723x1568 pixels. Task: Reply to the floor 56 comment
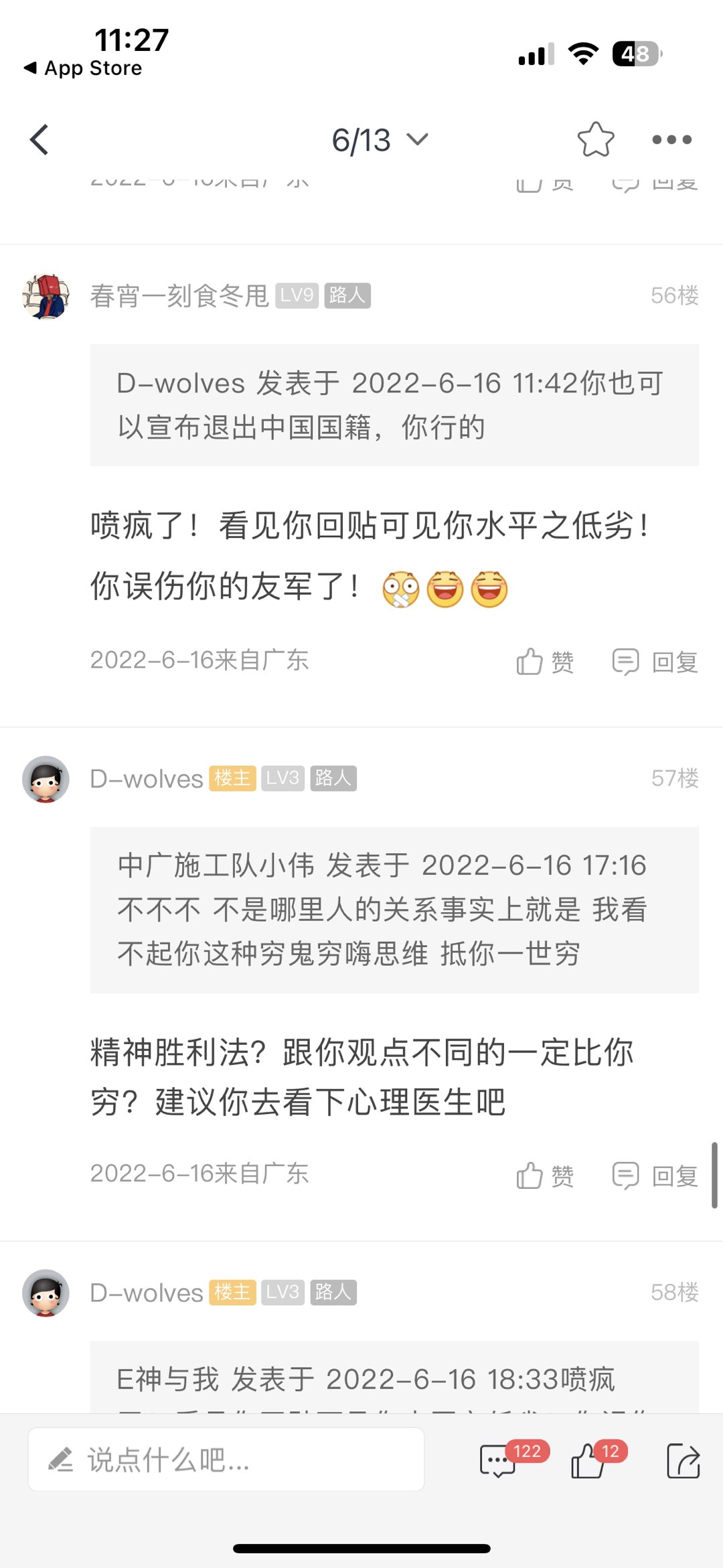[655, 662]
